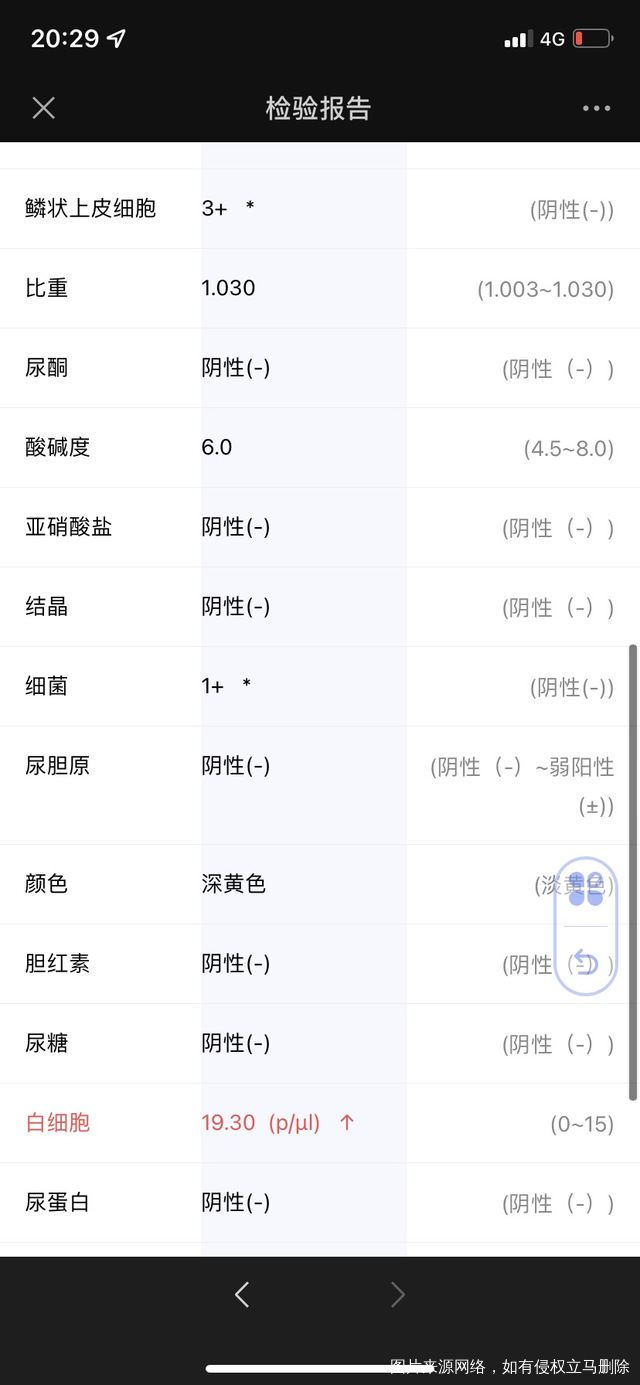Open the three-dot overflow menu

tap(596, 108)
